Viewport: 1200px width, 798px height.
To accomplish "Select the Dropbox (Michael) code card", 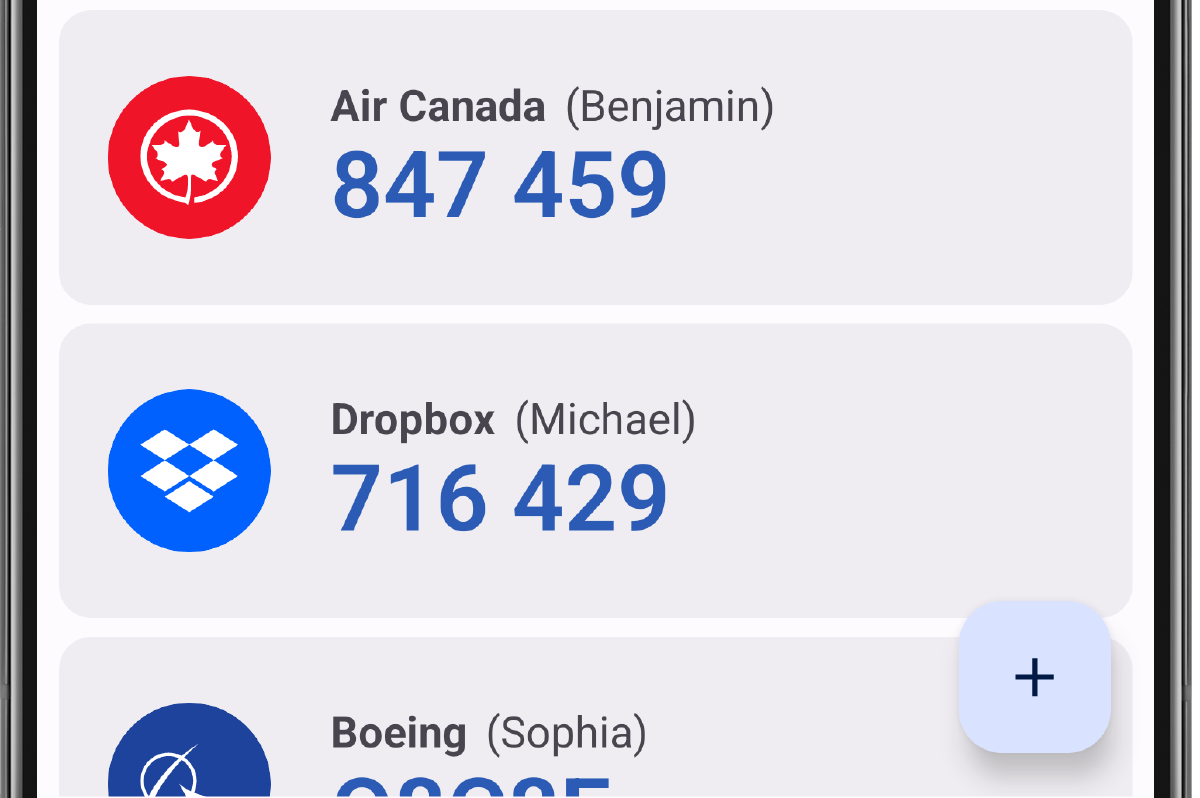I will click(x=596, y=470).
